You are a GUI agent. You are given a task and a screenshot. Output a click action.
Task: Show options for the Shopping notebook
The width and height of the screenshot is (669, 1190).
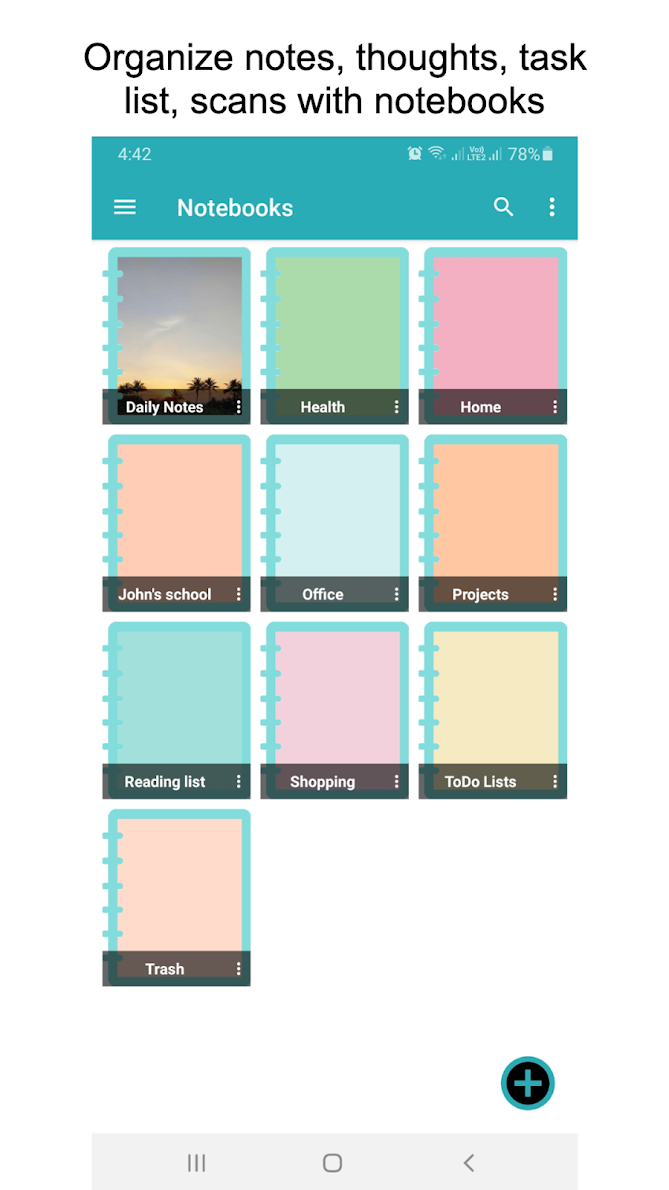pos(396,782)
